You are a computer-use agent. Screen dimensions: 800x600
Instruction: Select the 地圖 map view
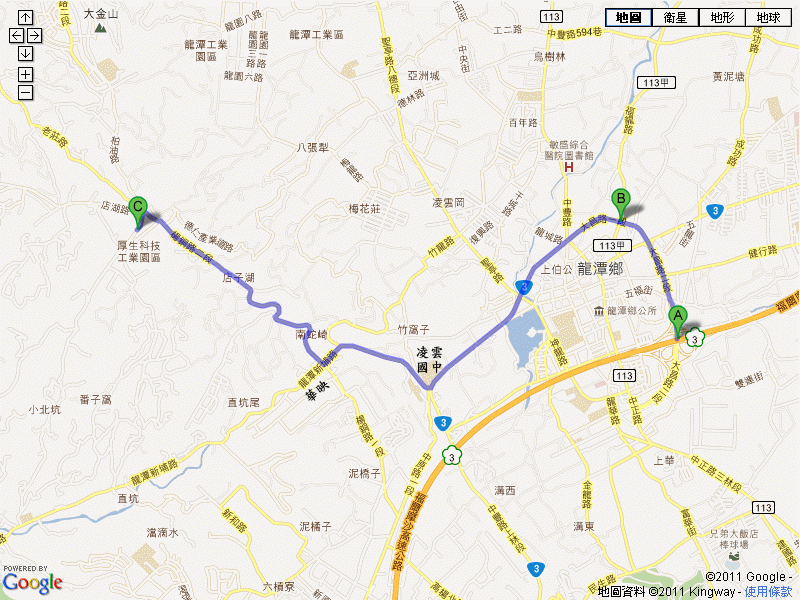pos(629,17)
